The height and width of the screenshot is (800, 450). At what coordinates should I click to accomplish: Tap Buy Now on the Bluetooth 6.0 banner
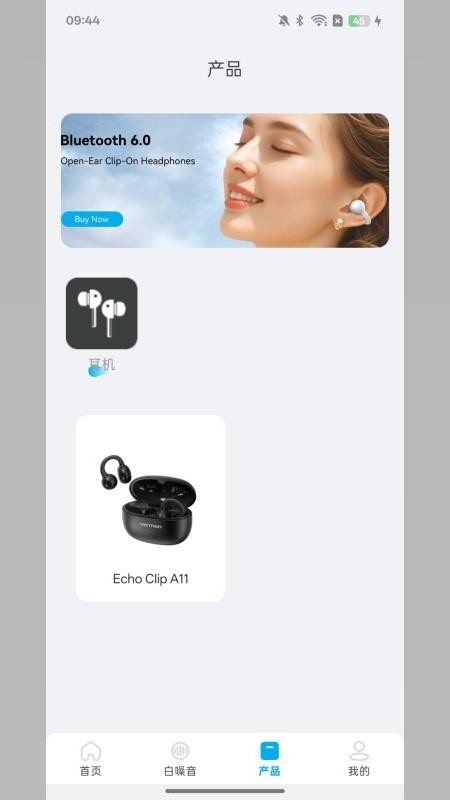92,219
